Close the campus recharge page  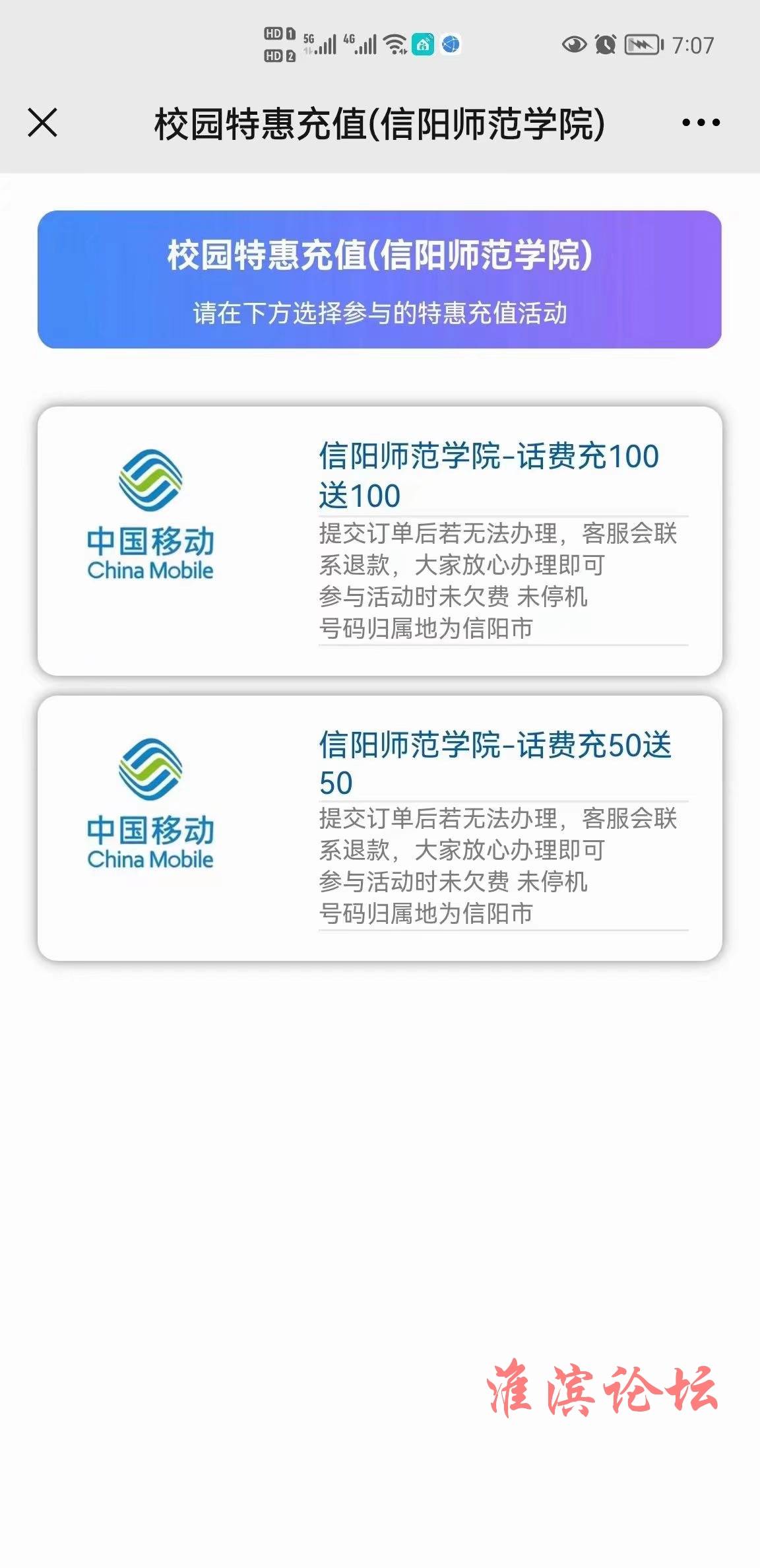pyautogui.click(x=43, y=123)
